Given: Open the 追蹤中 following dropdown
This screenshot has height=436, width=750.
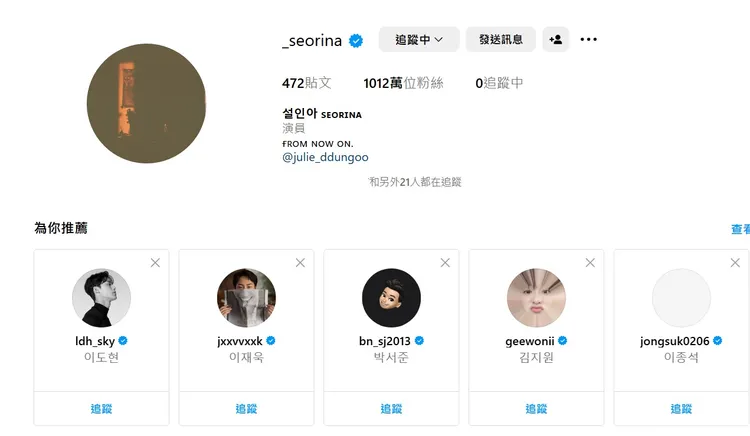Looking at the screenshot, I should (x=418, y=40).
